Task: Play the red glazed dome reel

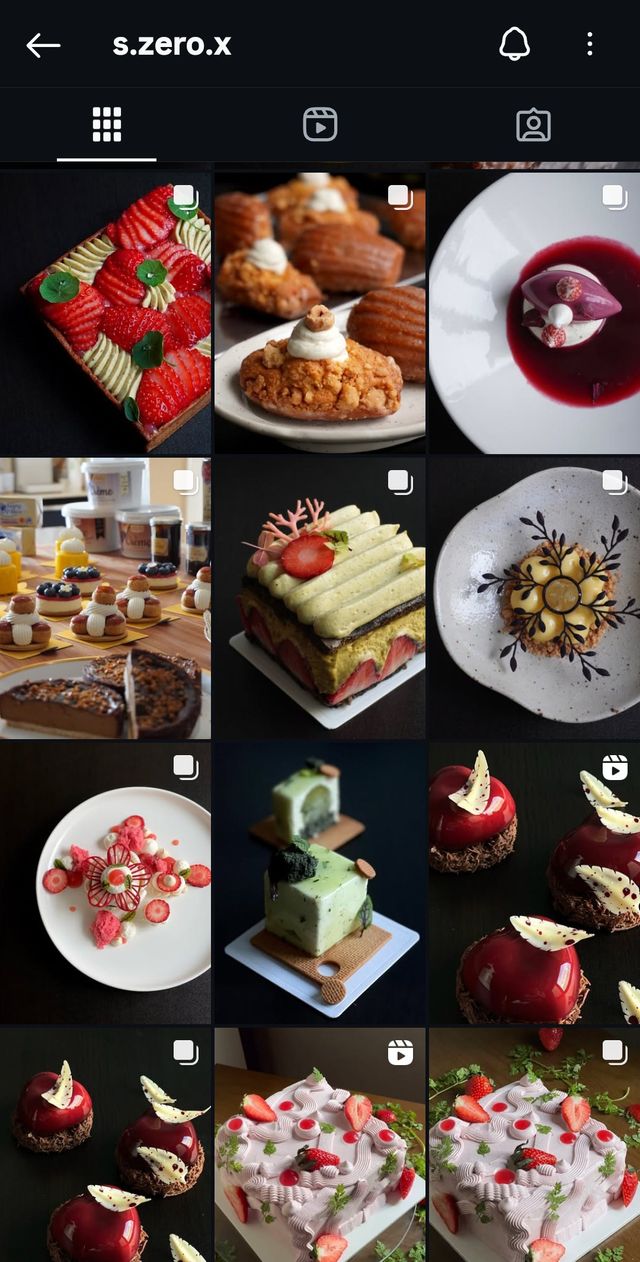Action: point(534,884)
